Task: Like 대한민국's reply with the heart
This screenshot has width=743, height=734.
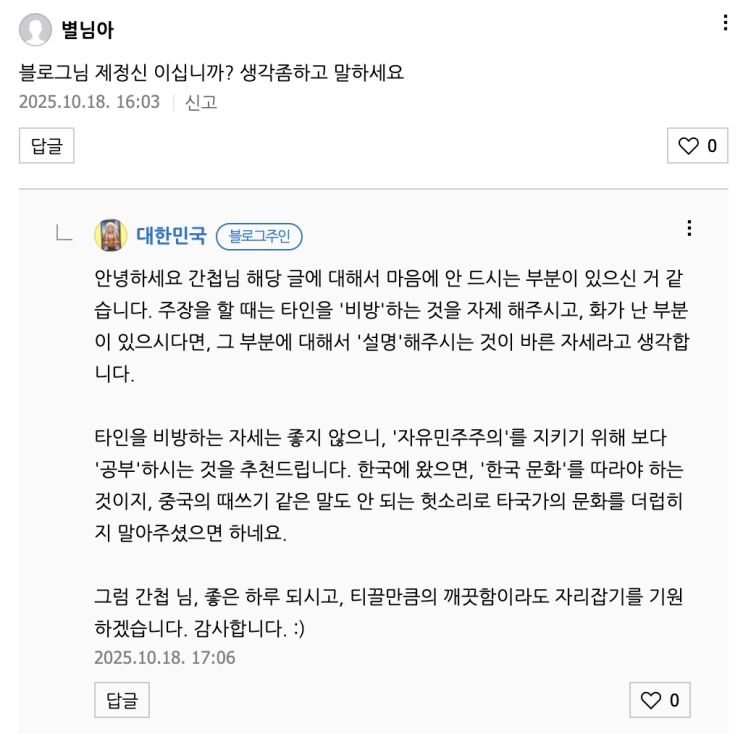Action: (660, 700)
